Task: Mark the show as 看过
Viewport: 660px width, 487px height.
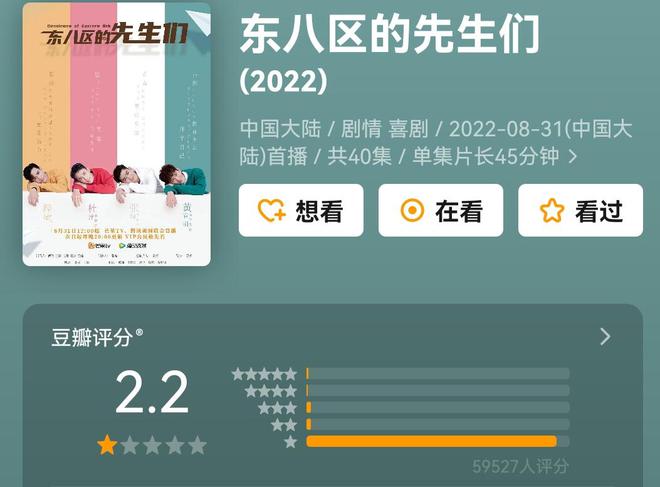Action: [x=580, y=210]
